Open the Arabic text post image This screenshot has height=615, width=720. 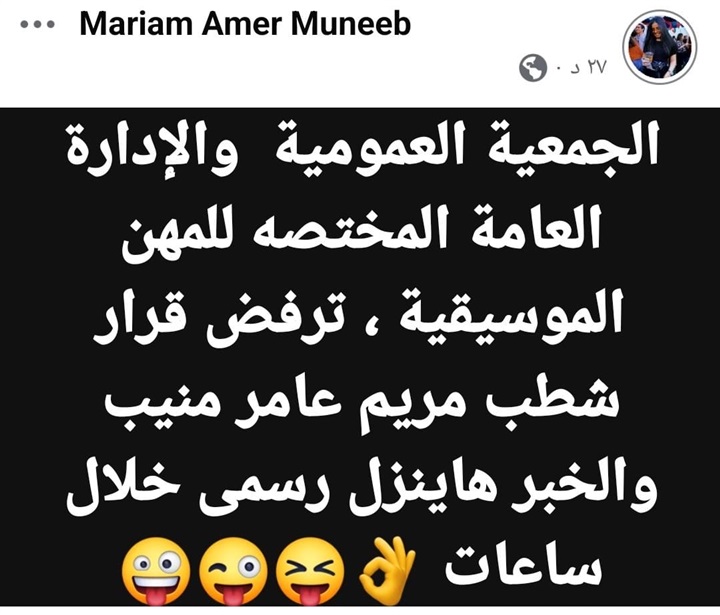click(360, 360)
